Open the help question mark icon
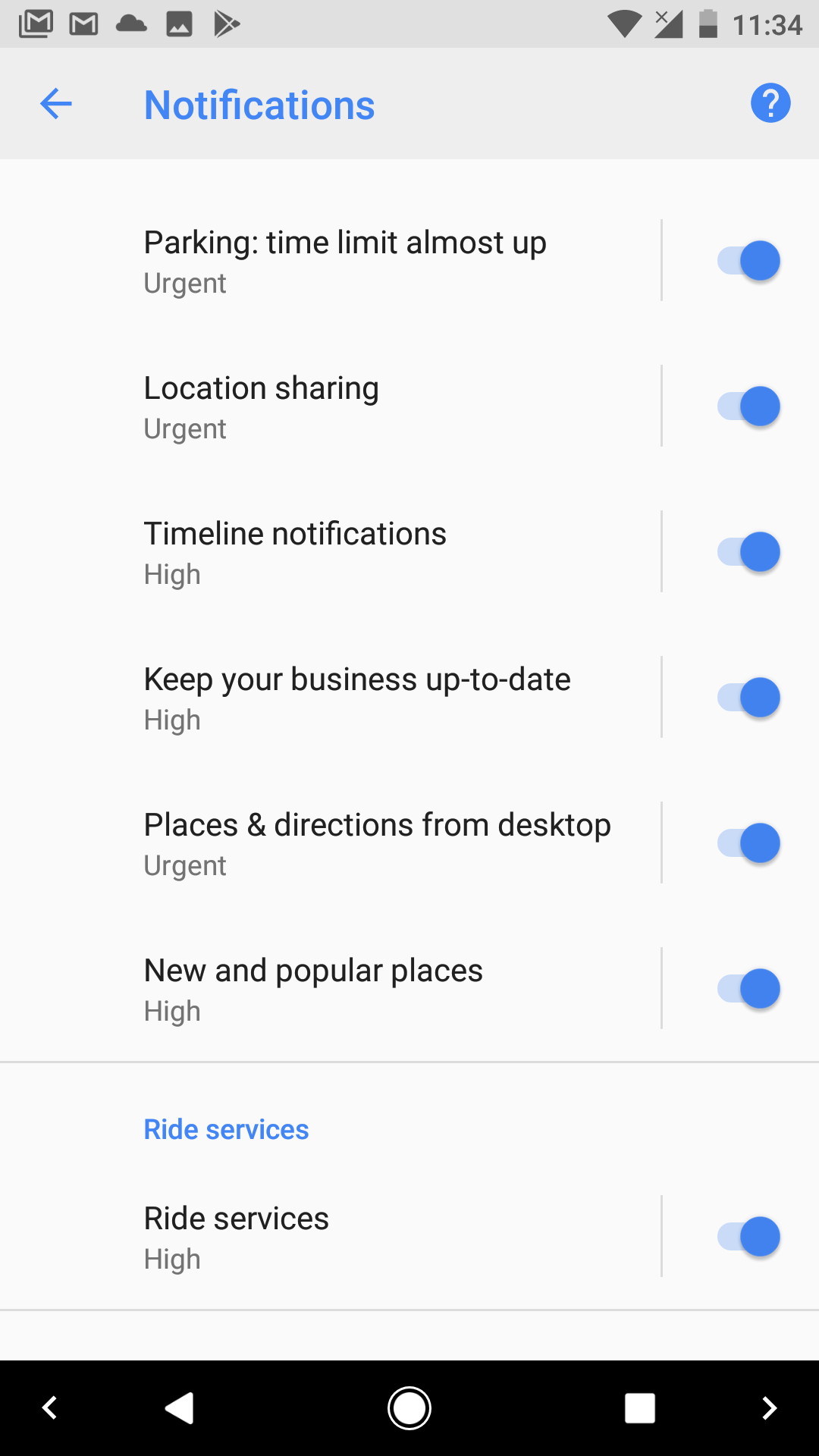 click(770, 103)
